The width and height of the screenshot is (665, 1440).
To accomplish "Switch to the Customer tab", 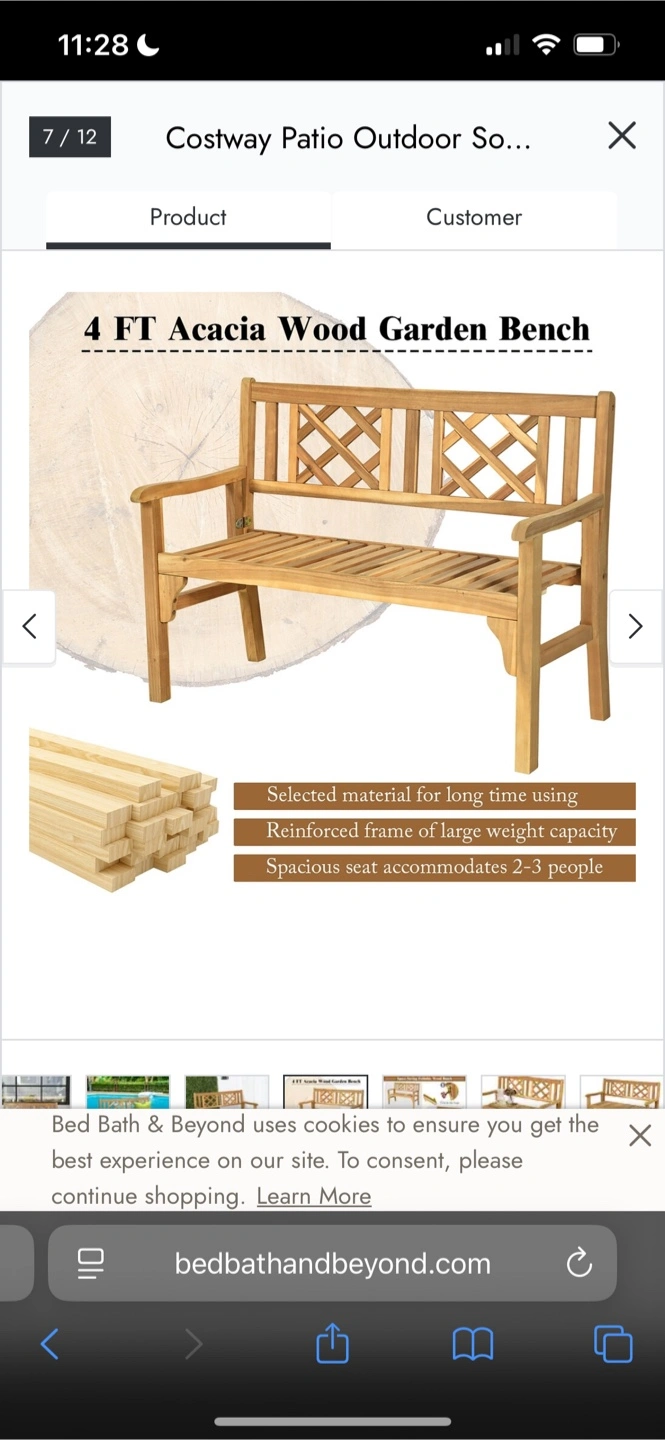I will (x=474, y=217).
